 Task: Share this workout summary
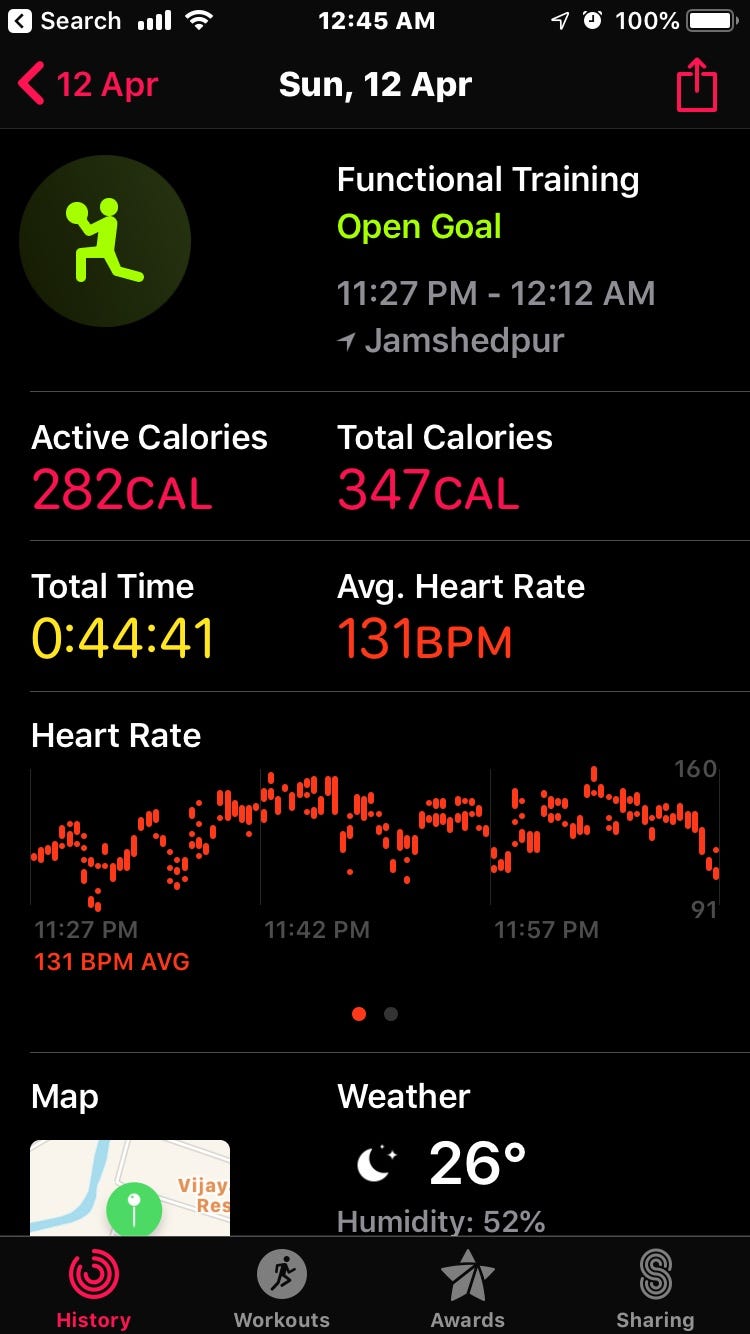pyautogui.click(x=697, y=85)
